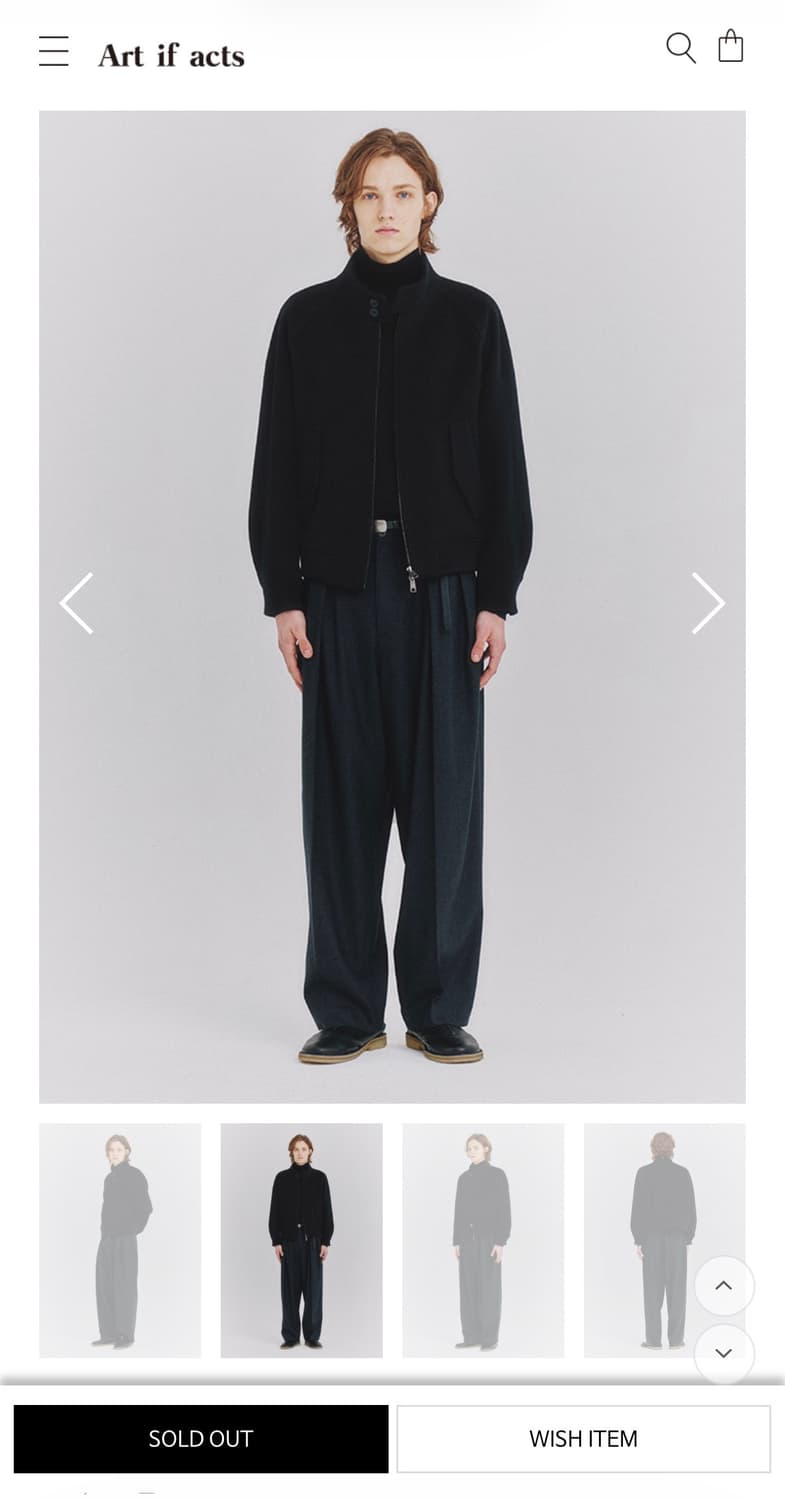Select the fourth back-view thumbnail
This screenshot has height=1500, width=785.
point(664,1240)
